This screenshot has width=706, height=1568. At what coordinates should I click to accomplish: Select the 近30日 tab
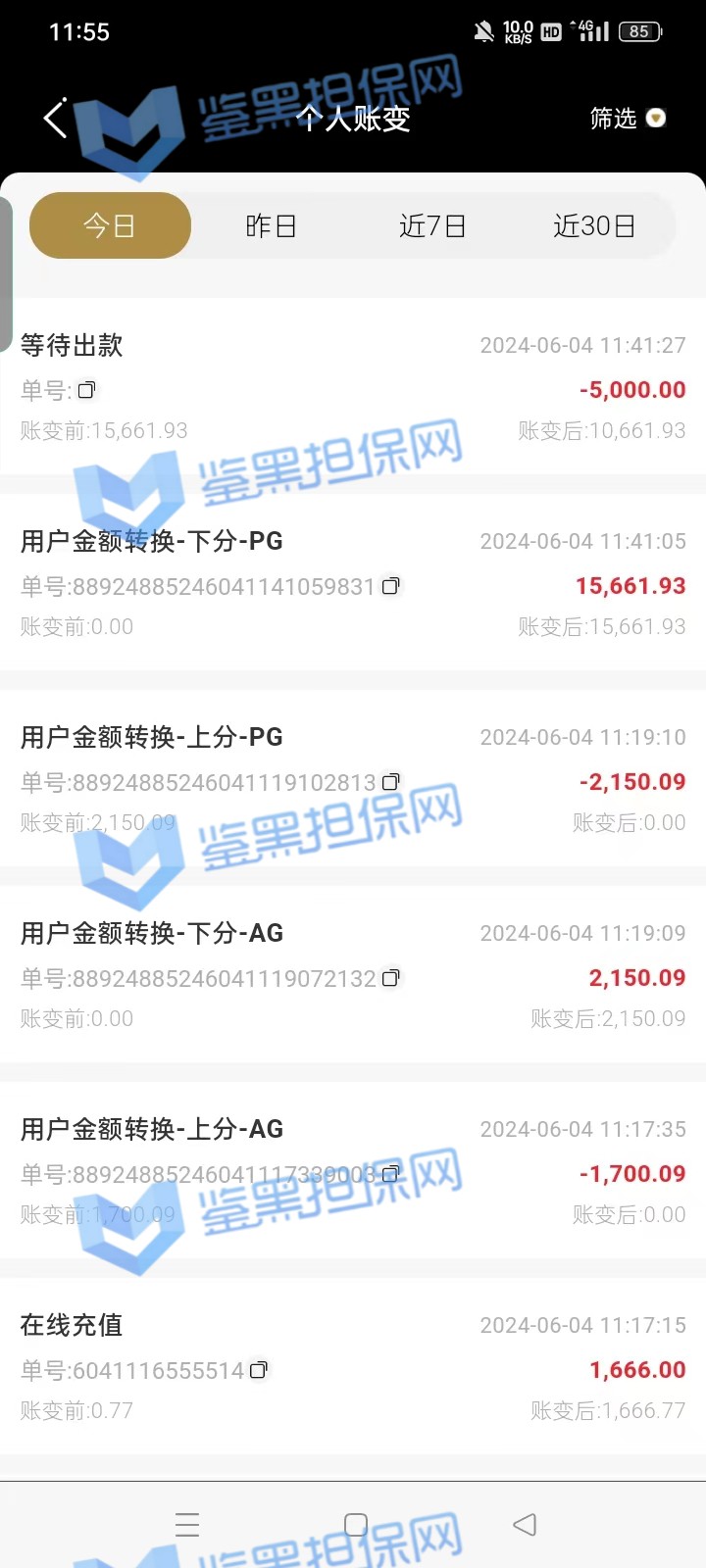594,226
